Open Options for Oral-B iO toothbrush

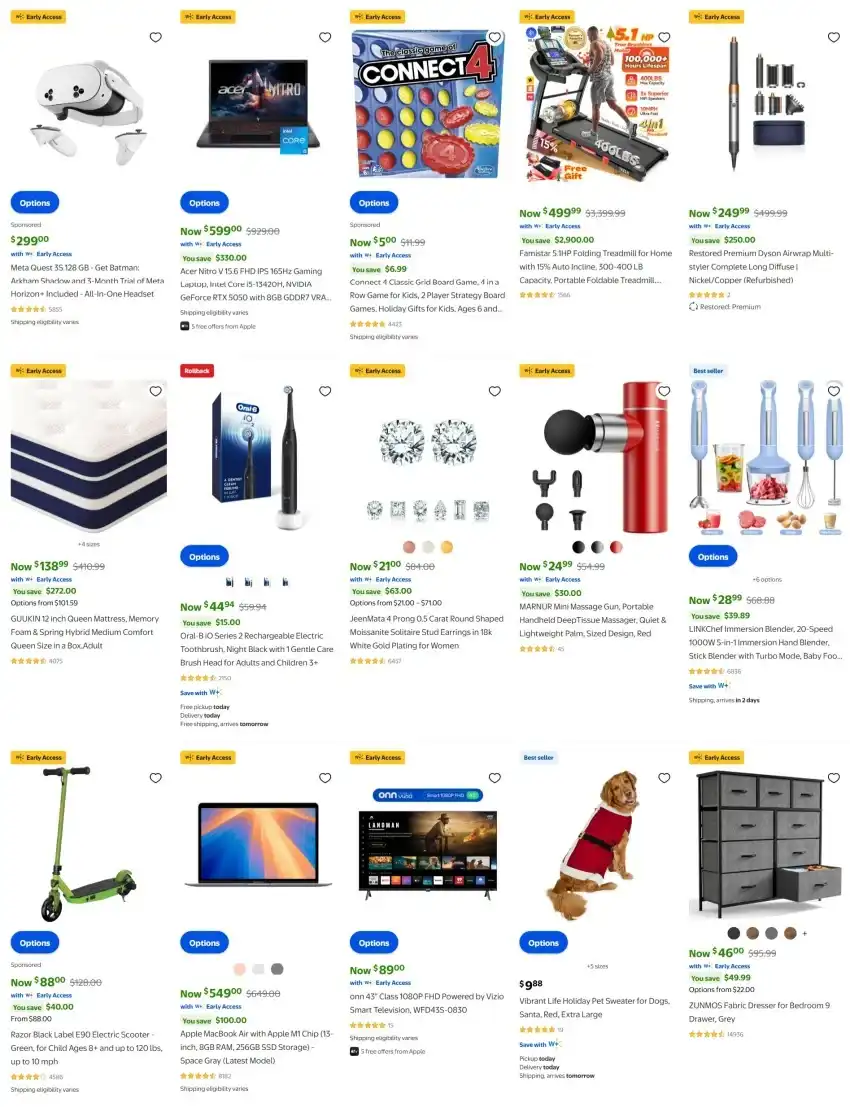(204, 556)
